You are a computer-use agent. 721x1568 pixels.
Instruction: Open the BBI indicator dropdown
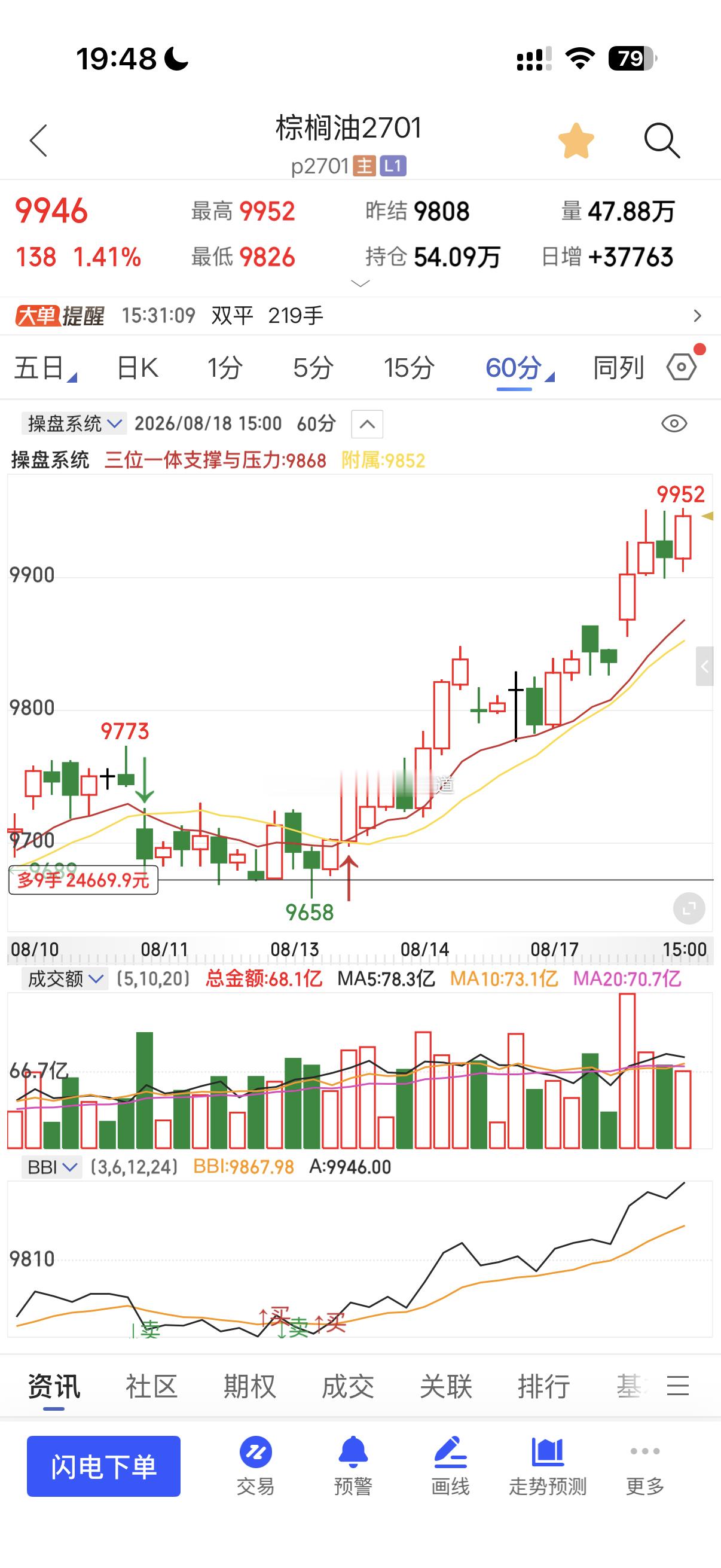[52, 1167]
